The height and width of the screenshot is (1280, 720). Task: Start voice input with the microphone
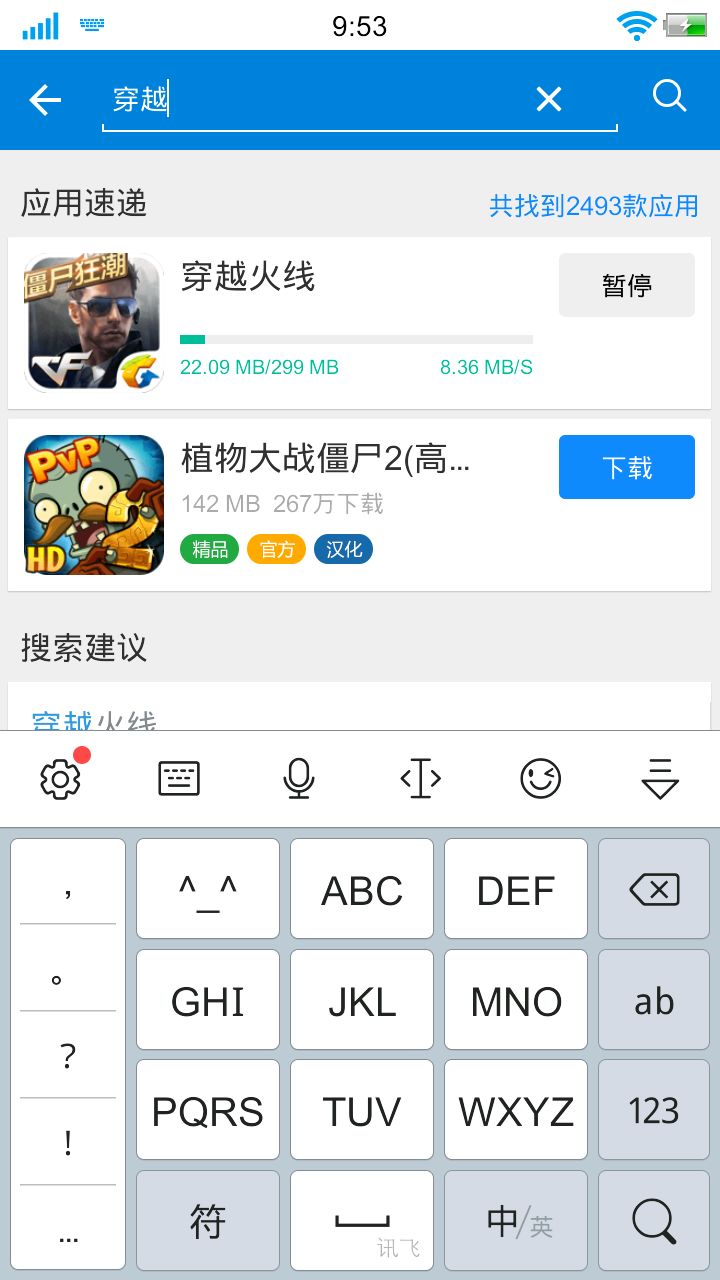coord(299,778)
